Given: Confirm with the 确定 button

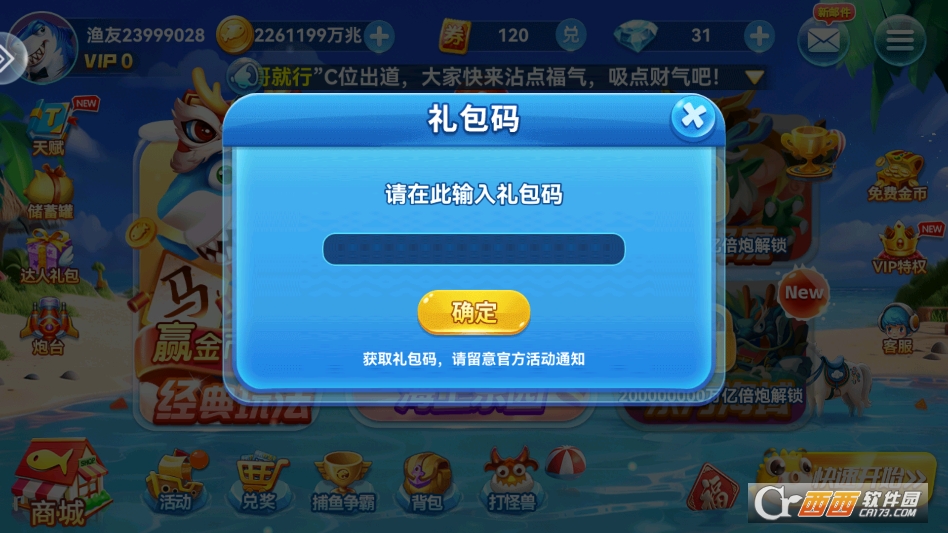Looking at the screenshot, I should coord(473,313).
